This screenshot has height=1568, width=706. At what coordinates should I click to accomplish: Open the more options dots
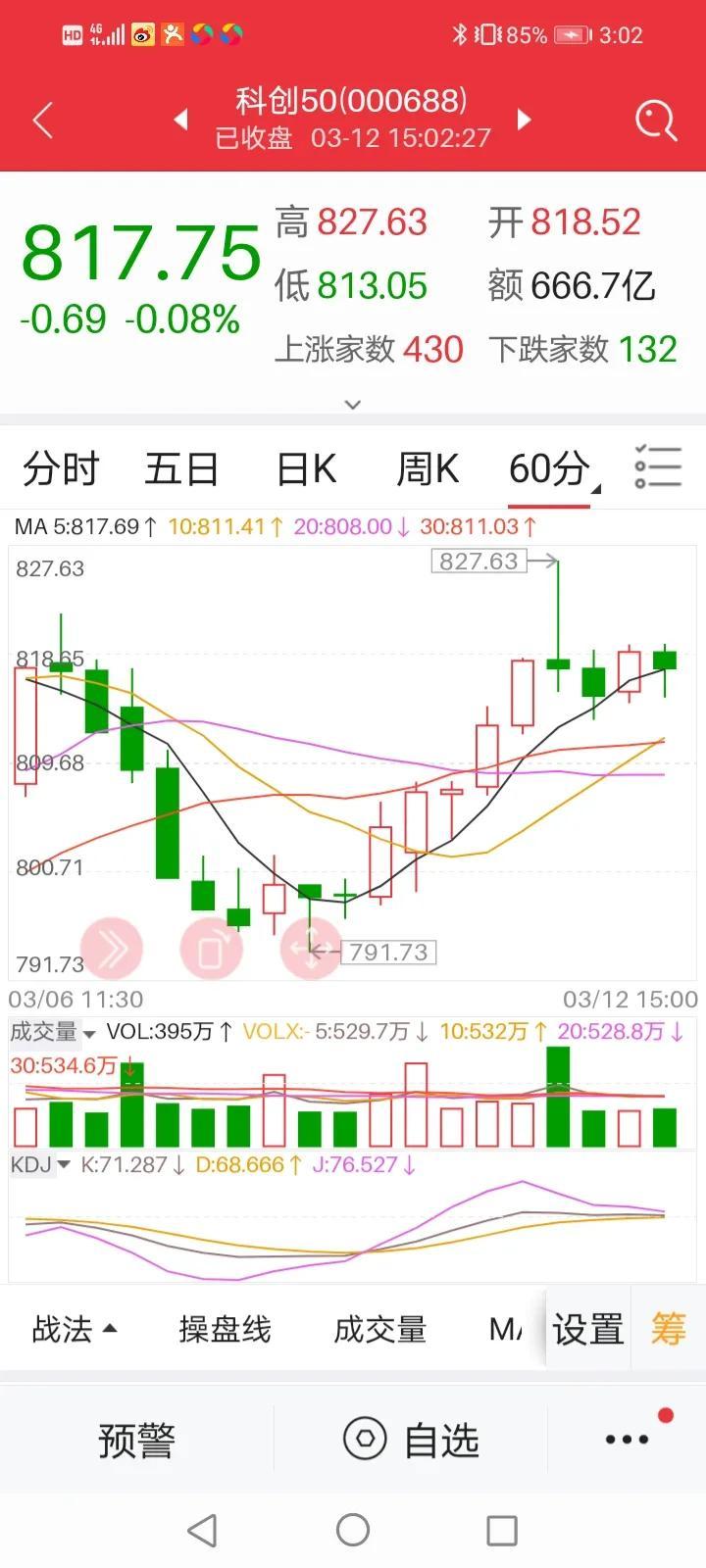[x=628, y=1439]
